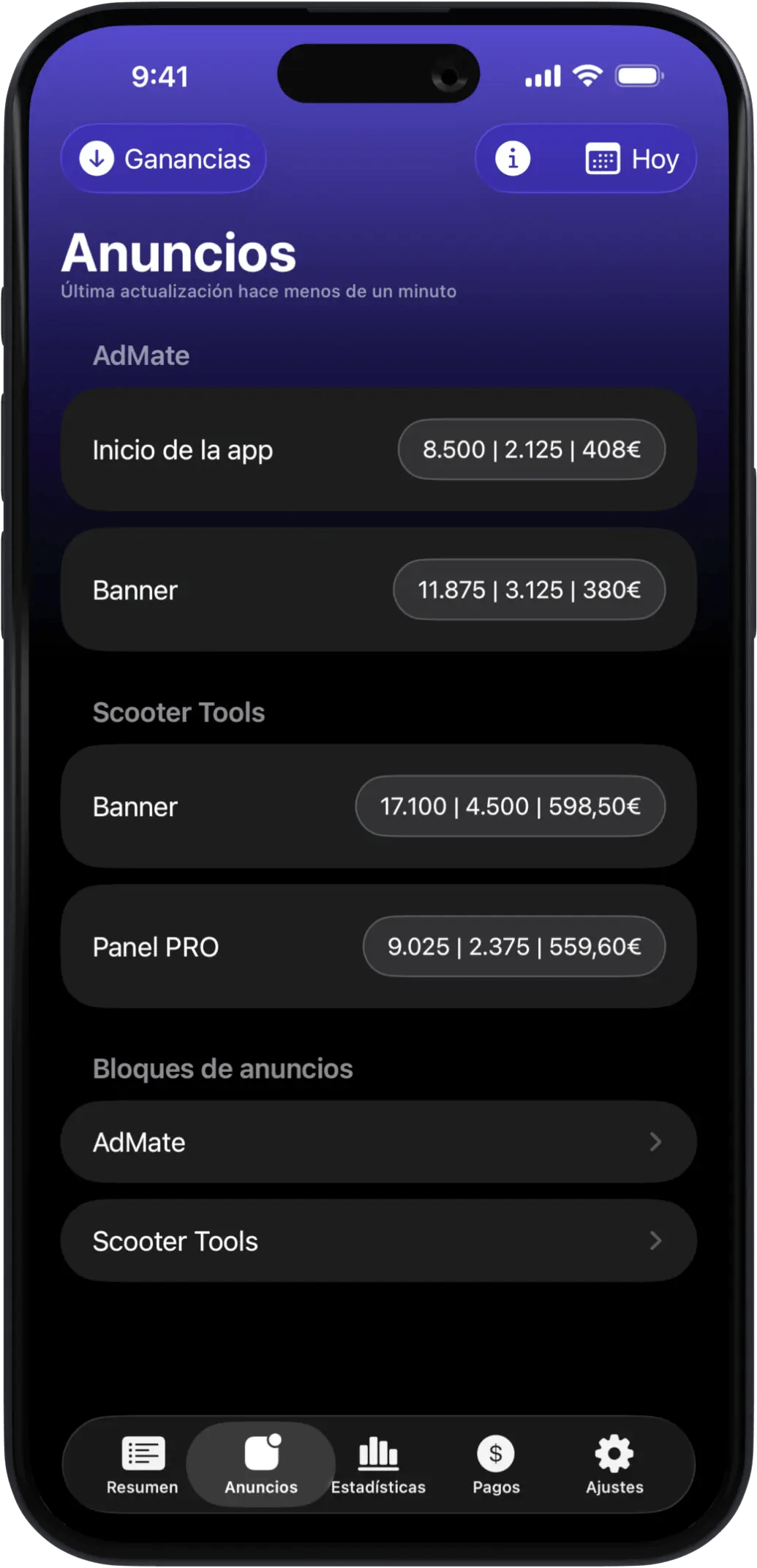
Task: Open the Inicio de la app ad row
Action: tap(378, 449)
